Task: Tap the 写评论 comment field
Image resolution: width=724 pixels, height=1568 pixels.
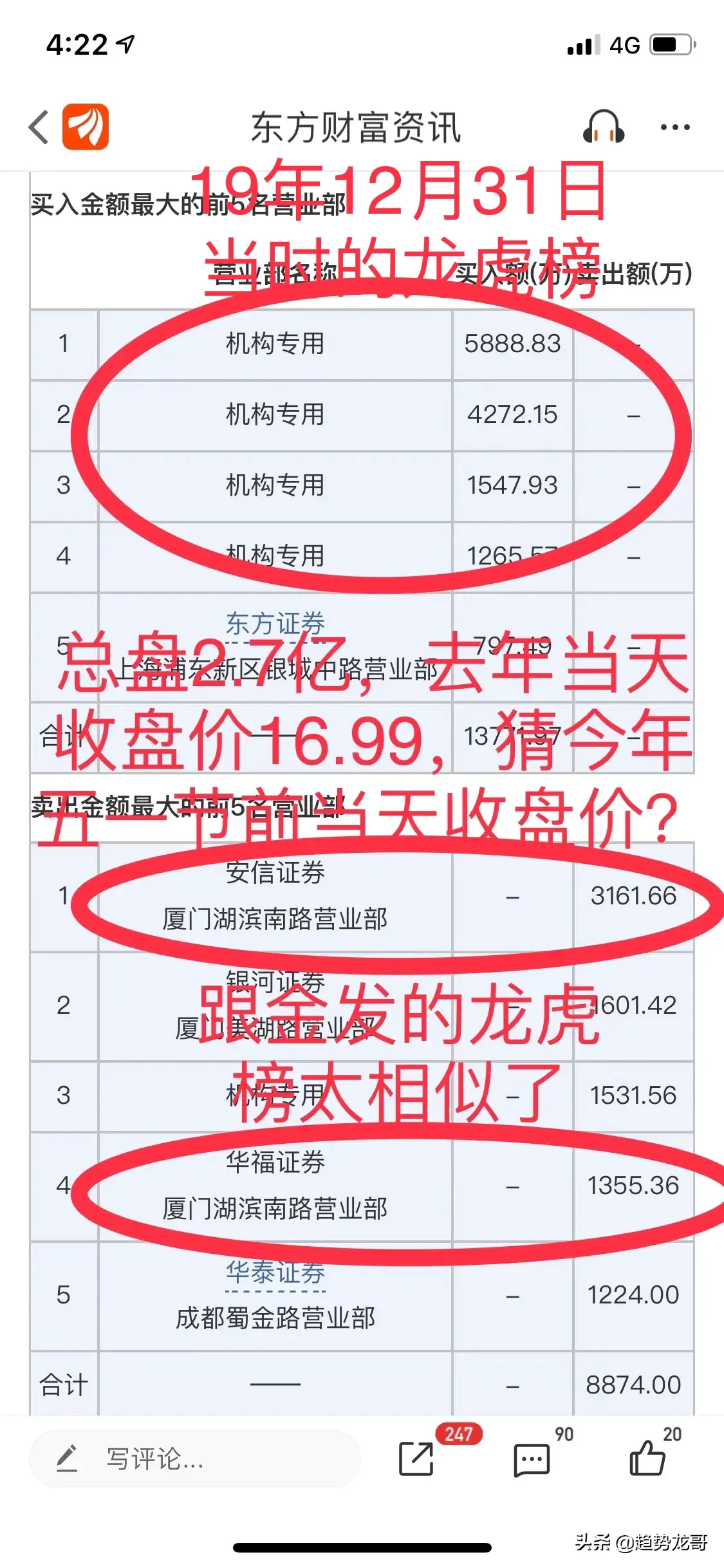Action: pos(195,1459)
